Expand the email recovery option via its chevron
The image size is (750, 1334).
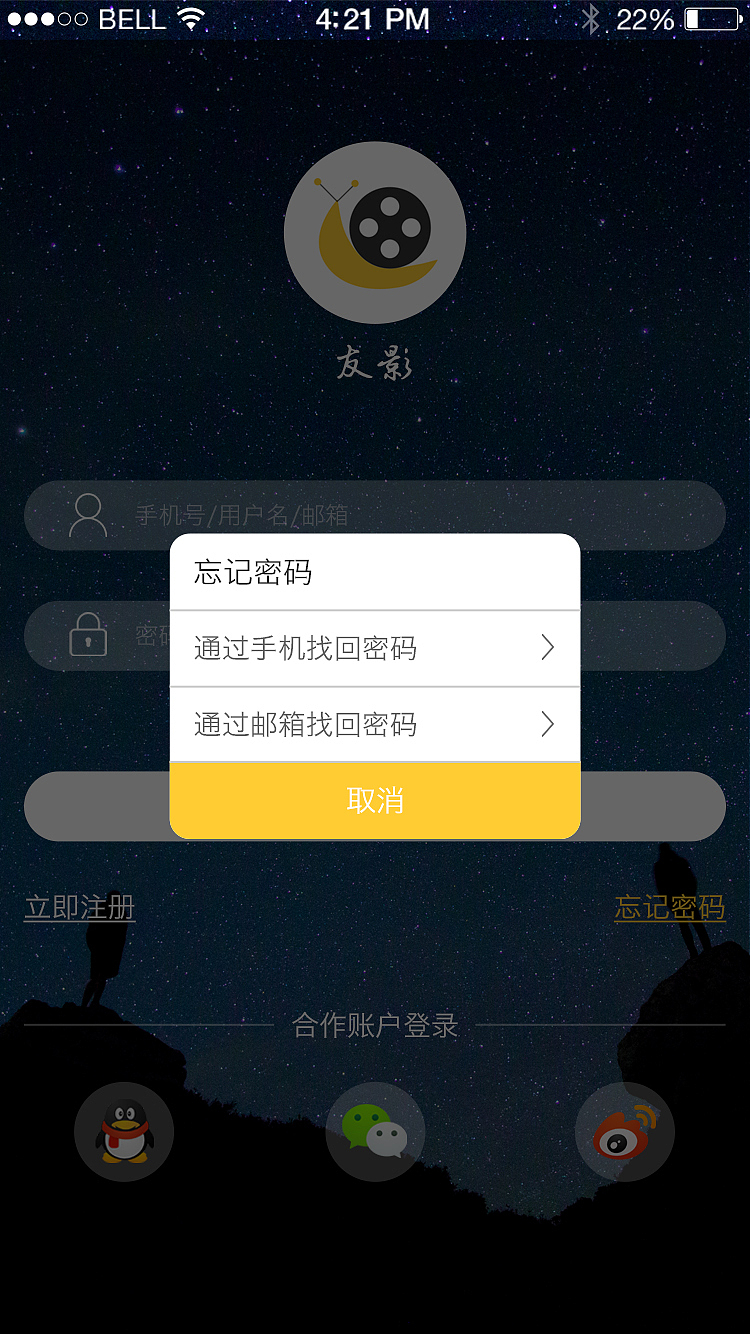pyautogui.click(x=547, y=725)
